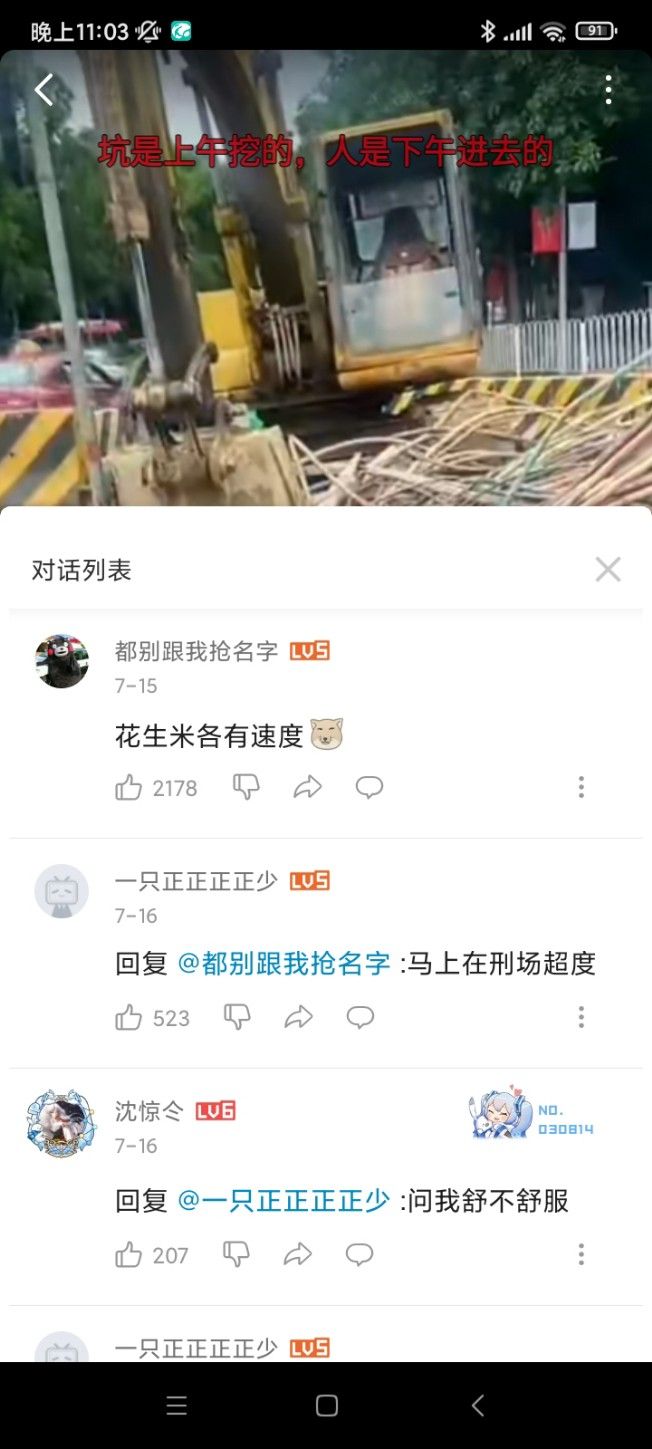652x1449 pixels.
Task: Dislike the reply 马上在刑场超度
Action: coord(237,1018)
